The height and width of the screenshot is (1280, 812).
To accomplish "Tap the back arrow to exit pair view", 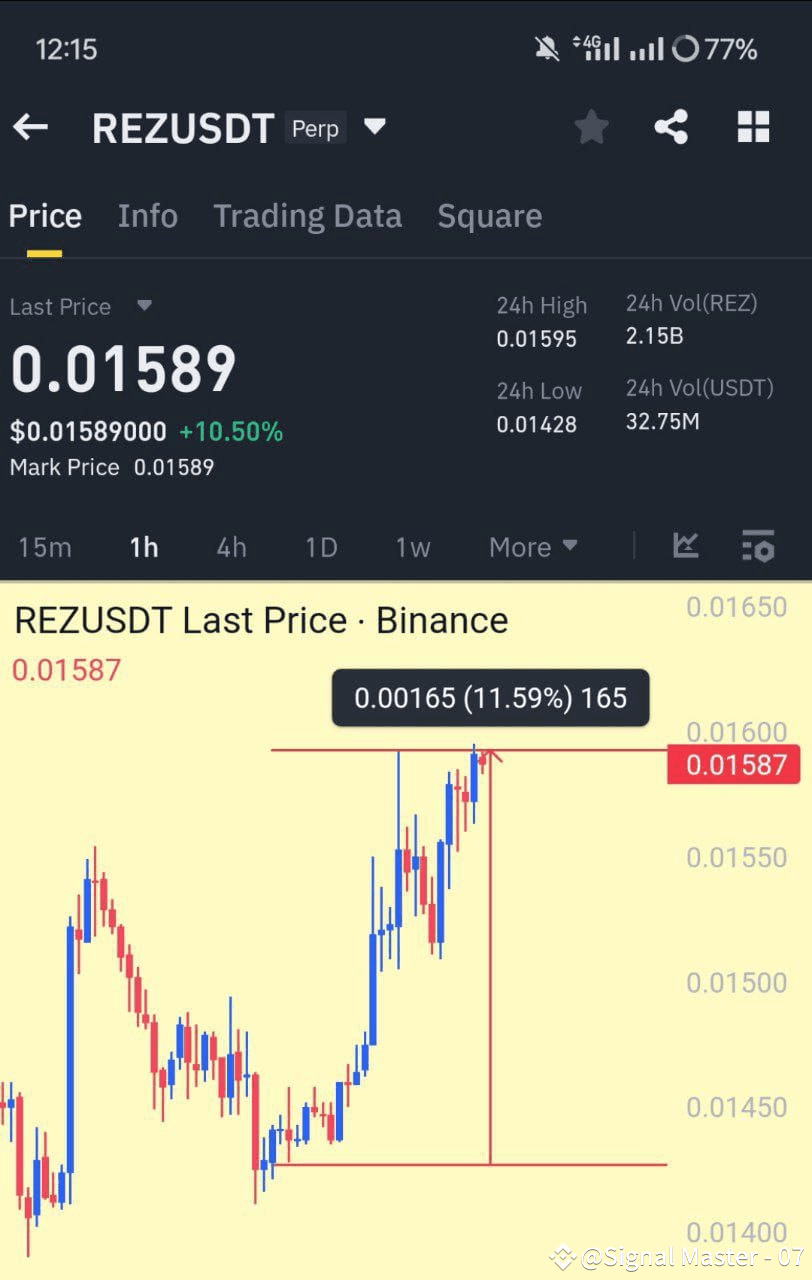I will [32, 127].
